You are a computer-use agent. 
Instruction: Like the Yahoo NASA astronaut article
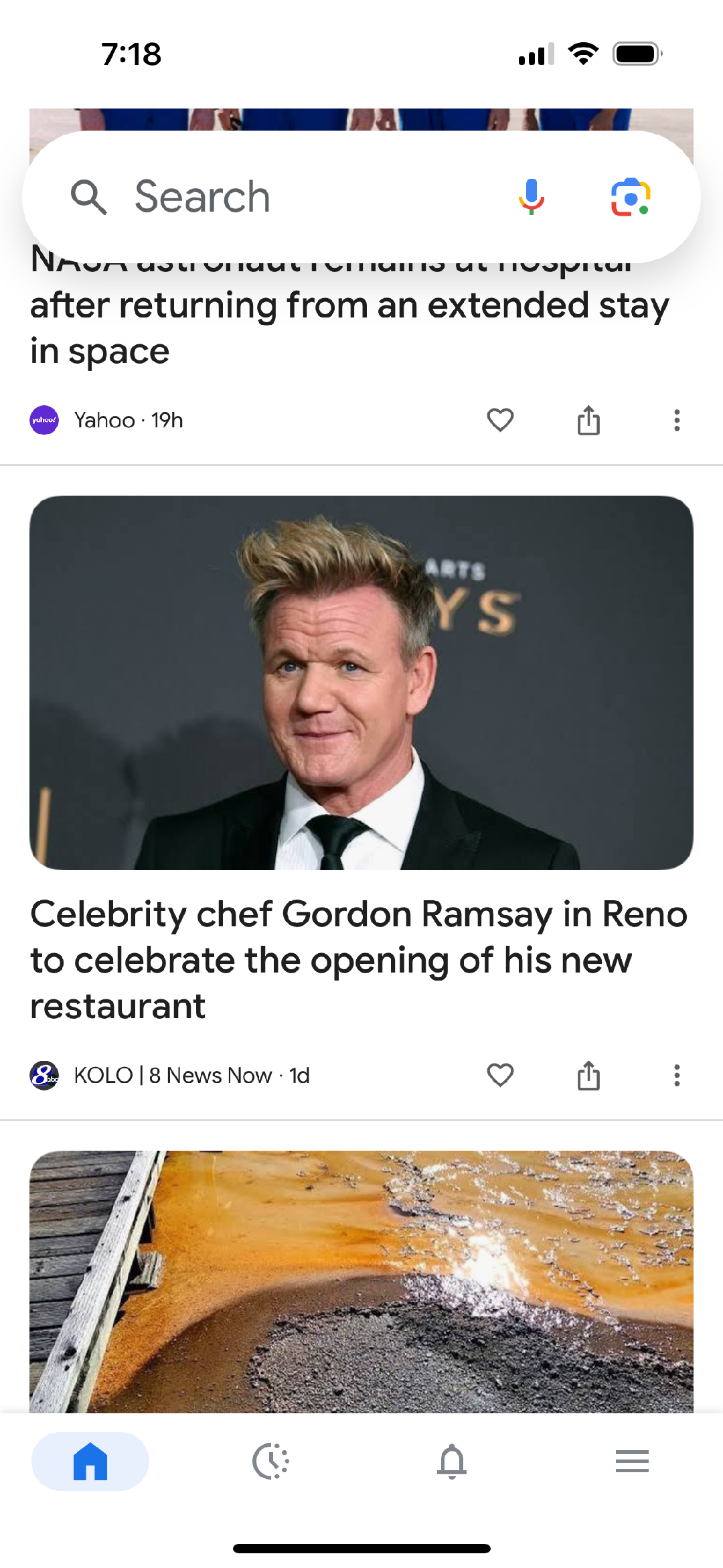coord(500,420)
